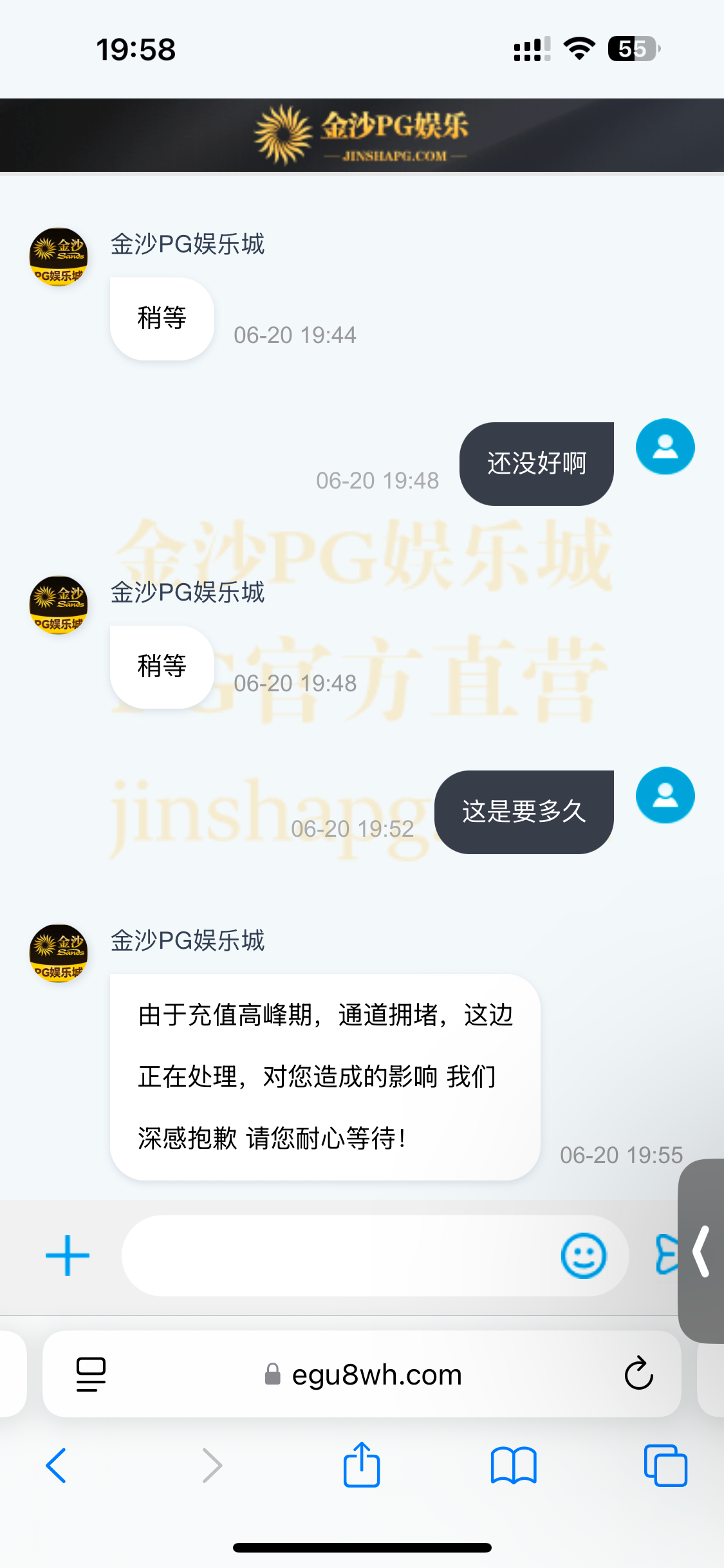The image size is (724, 1568).
Task: Tap the plus attachment icon
Action: [x=68, y=1256]
